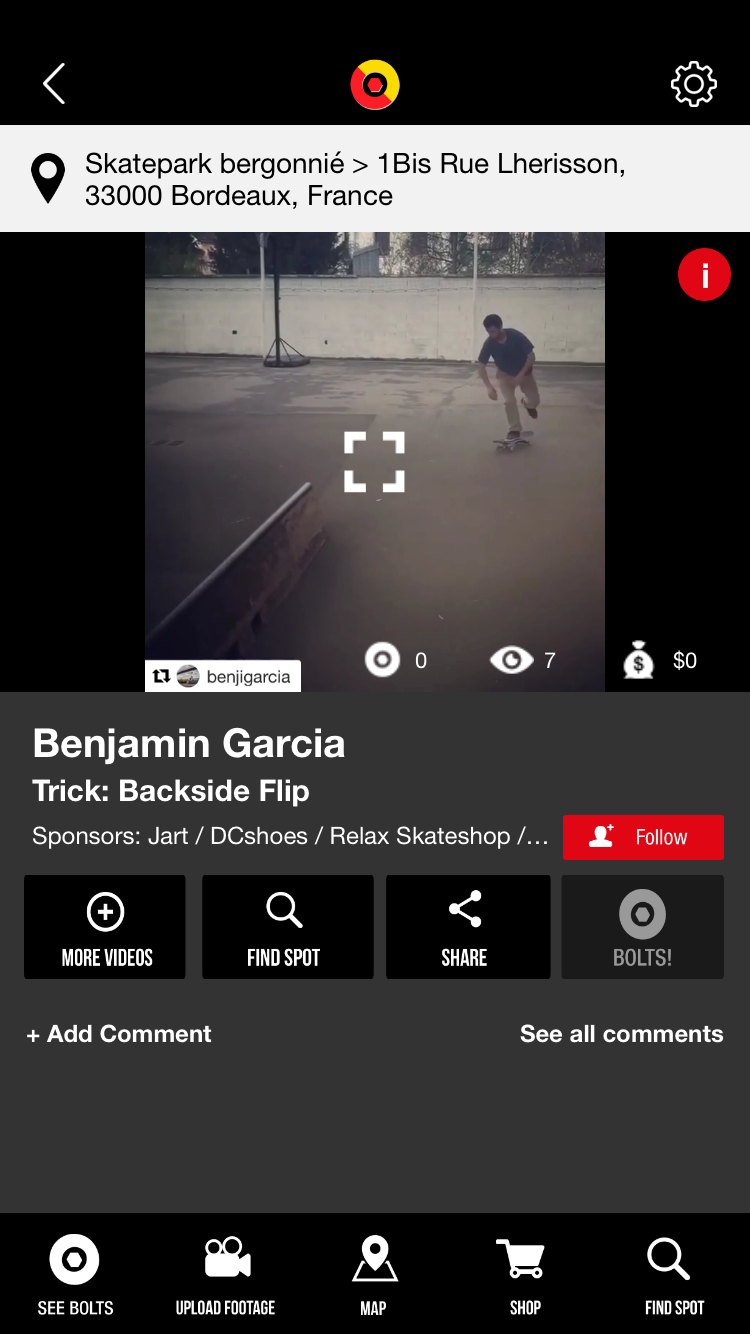Give Bolts! to this video
This screenshot has height=1334, width=750.
pyautogui.click(x=642, y=927)
